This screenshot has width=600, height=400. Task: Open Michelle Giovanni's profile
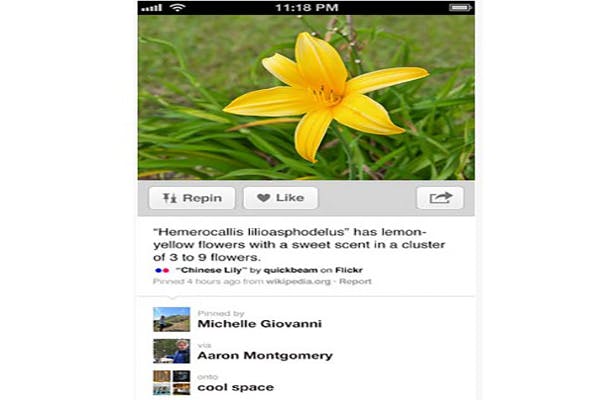pos(259,323)
